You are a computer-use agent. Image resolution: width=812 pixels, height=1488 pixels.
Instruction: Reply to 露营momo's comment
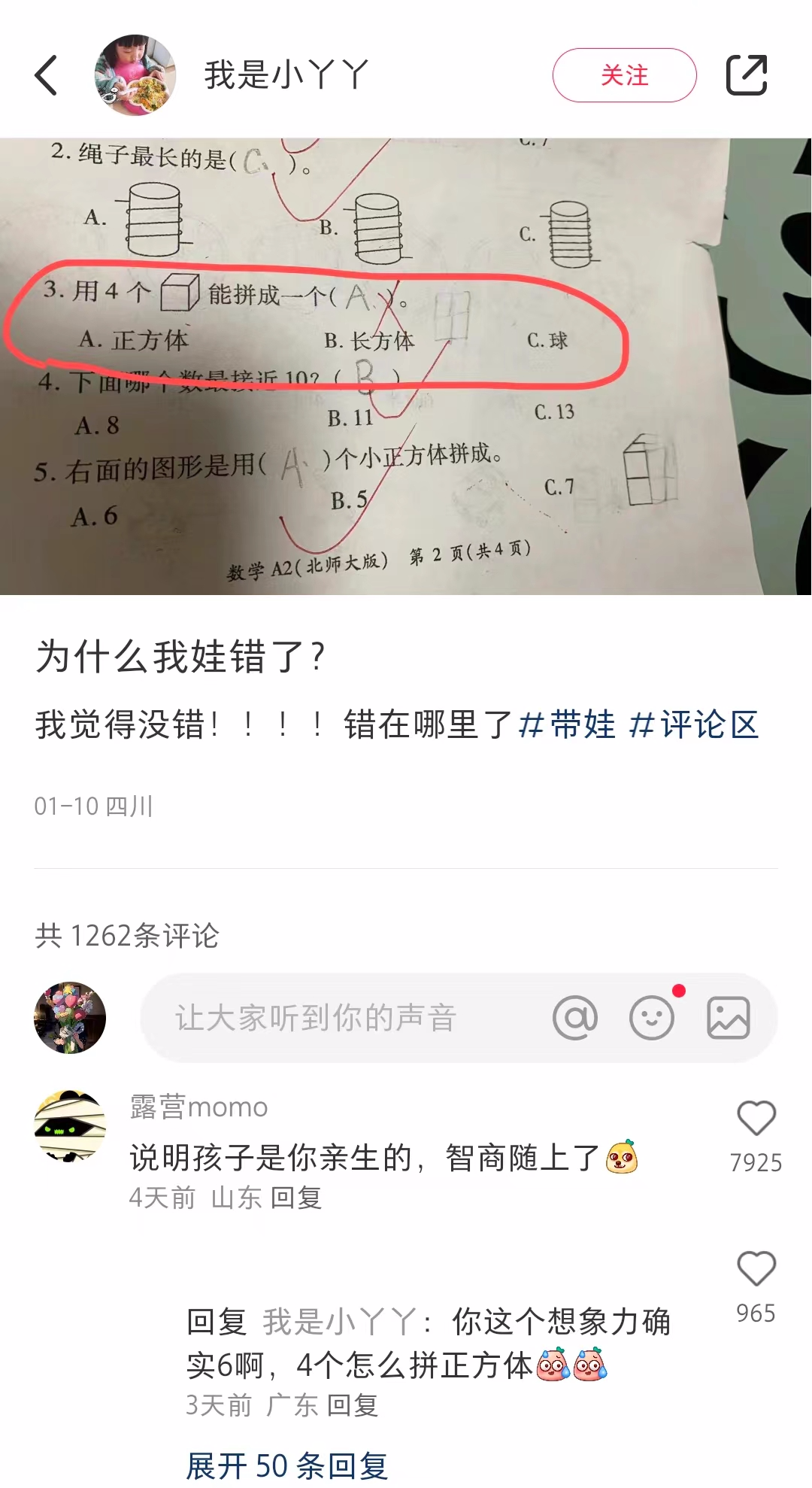[295, 1197]
